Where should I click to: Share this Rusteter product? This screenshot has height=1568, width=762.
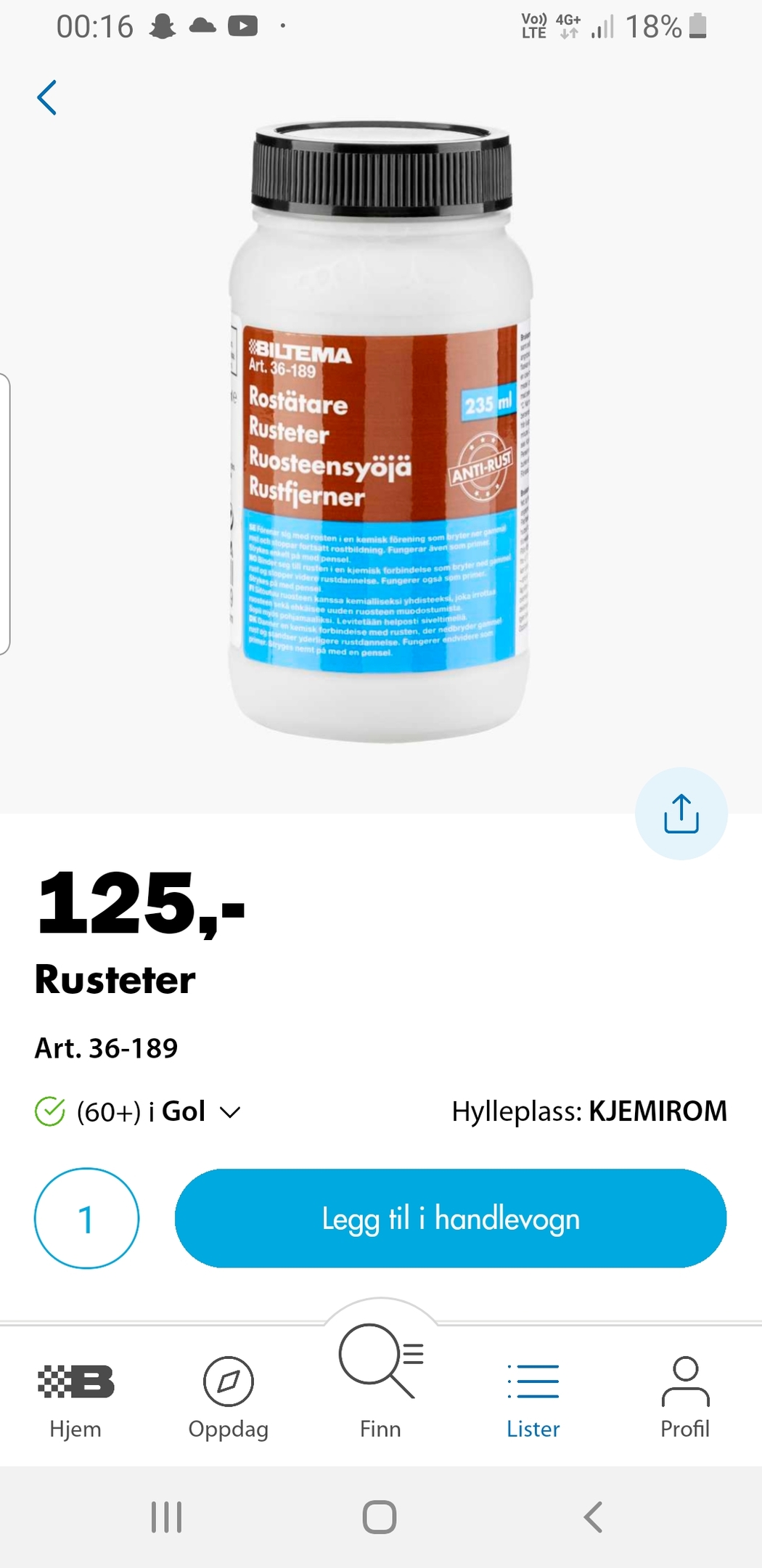[x=681, y=814]
